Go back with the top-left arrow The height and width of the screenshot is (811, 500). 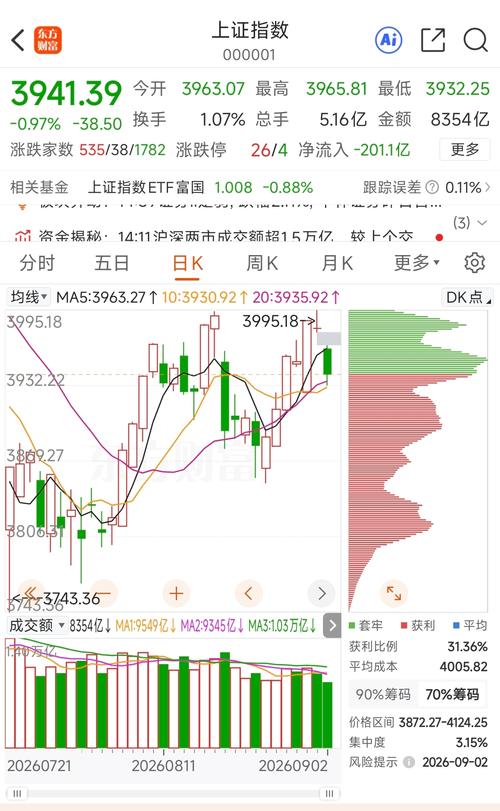18,40
